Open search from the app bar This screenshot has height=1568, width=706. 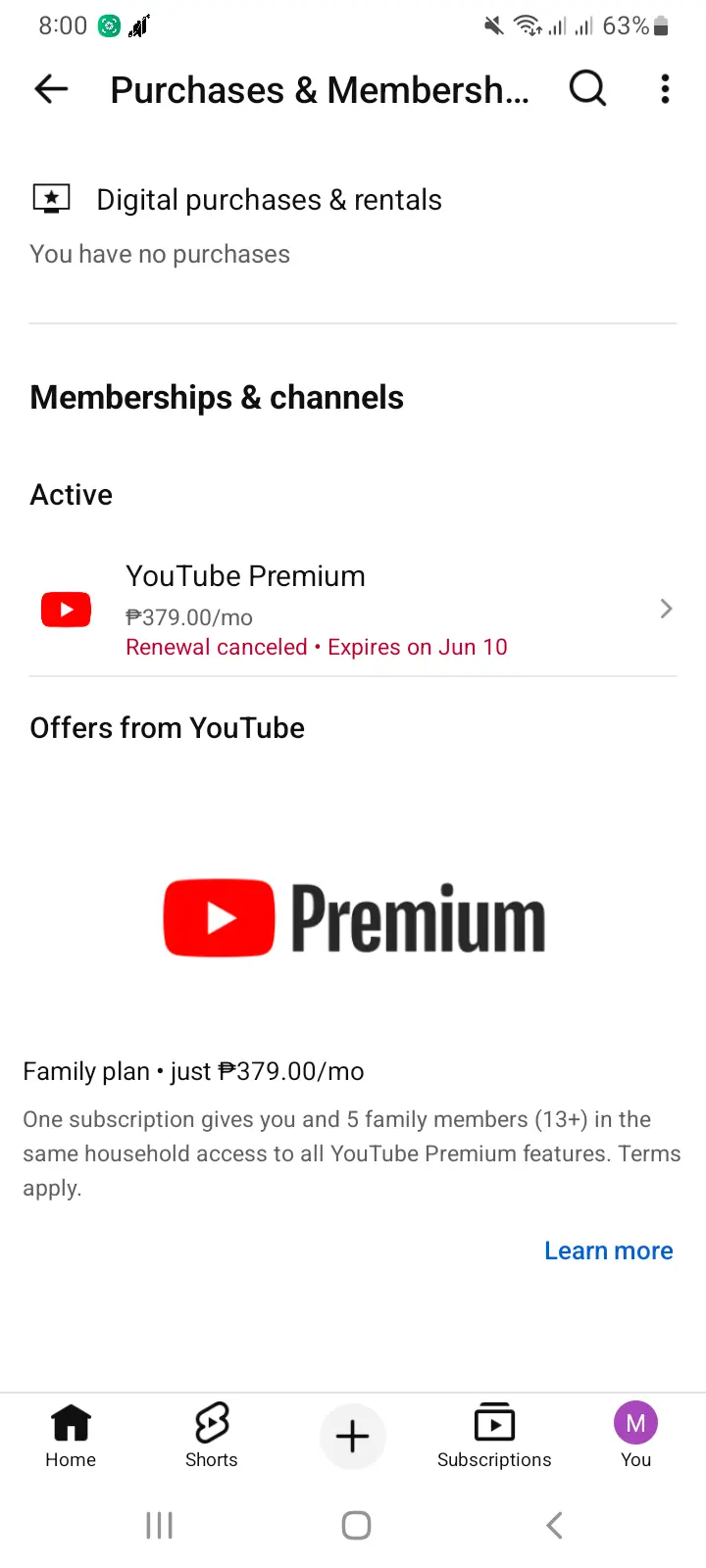tap(587, 89)
